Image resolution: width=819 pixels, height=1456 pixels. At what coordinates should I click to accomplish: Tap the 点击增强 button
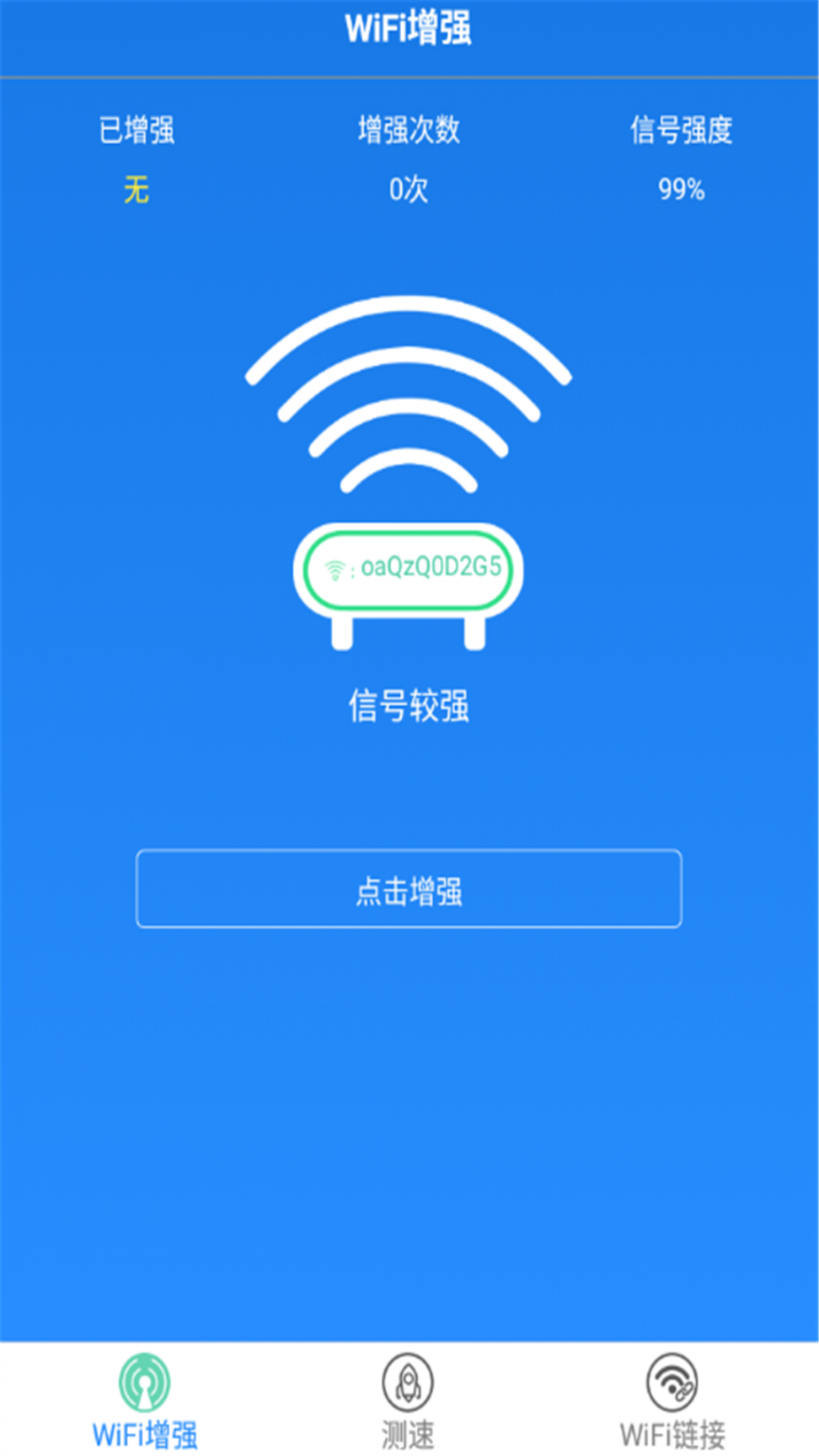(x=409, y=889)
